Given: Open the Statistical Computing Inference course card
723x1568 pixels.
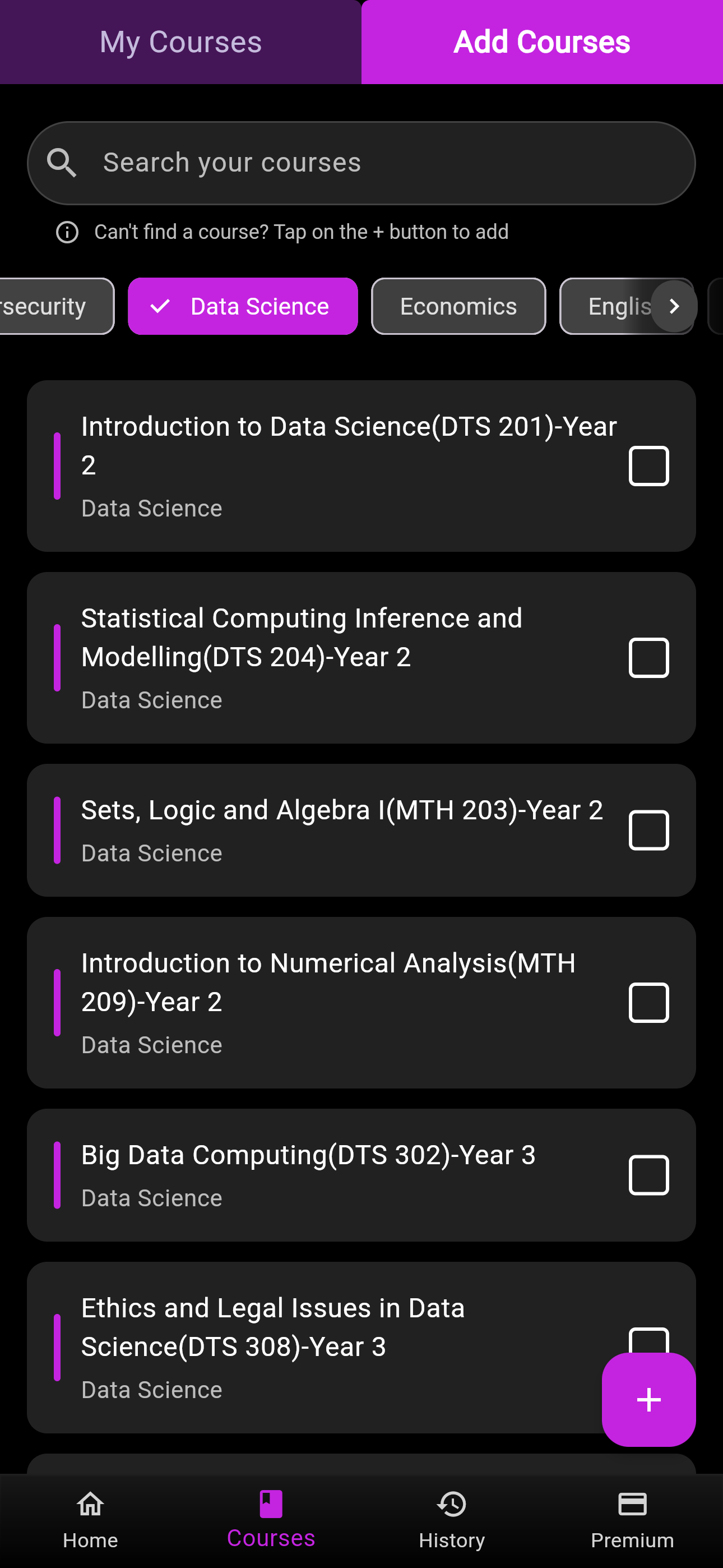Looking at the screenshot, I should point(304,657).
